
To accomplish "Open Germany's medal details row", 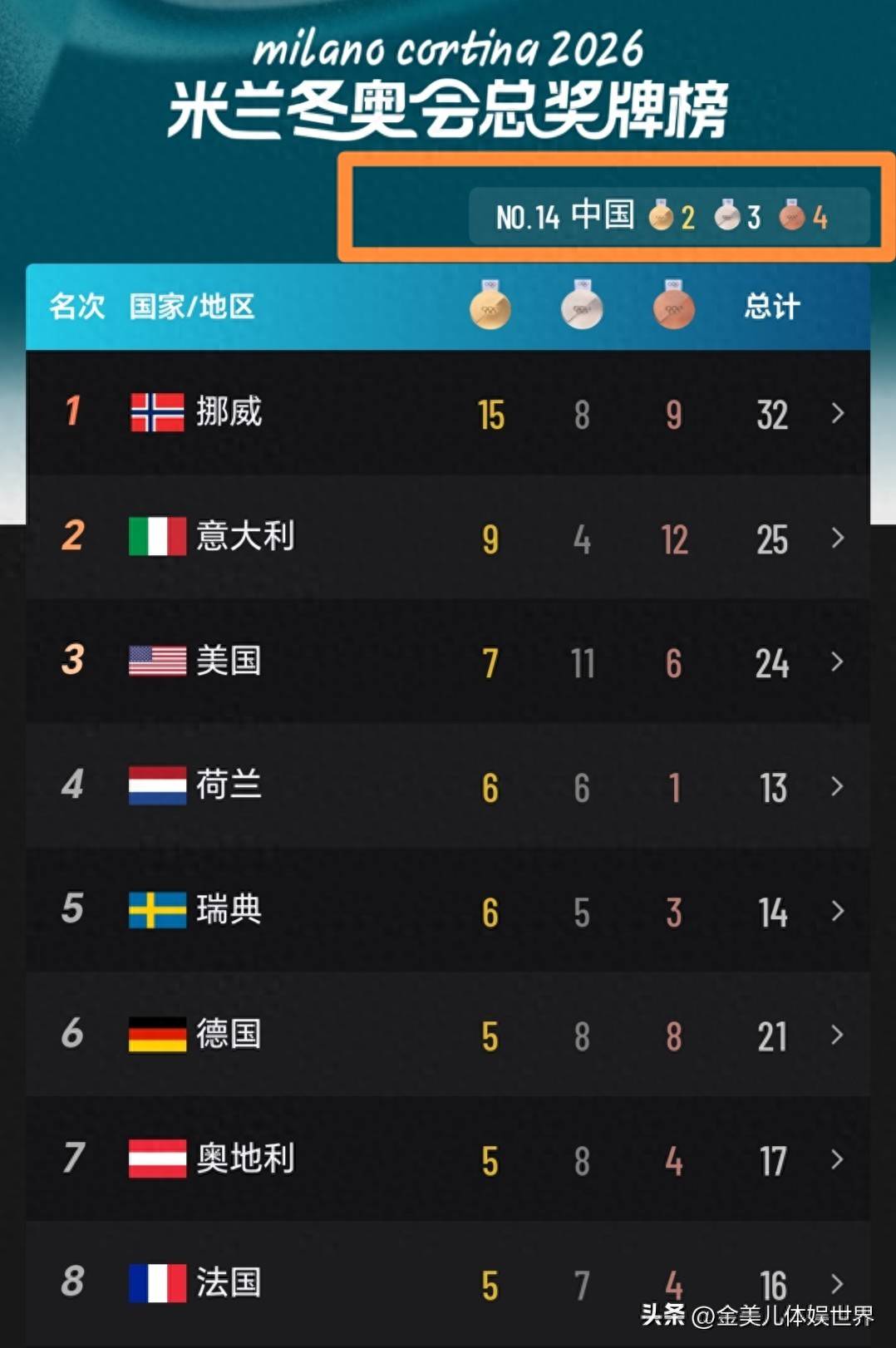I will pyautogui.click(x=837, y=1035).
